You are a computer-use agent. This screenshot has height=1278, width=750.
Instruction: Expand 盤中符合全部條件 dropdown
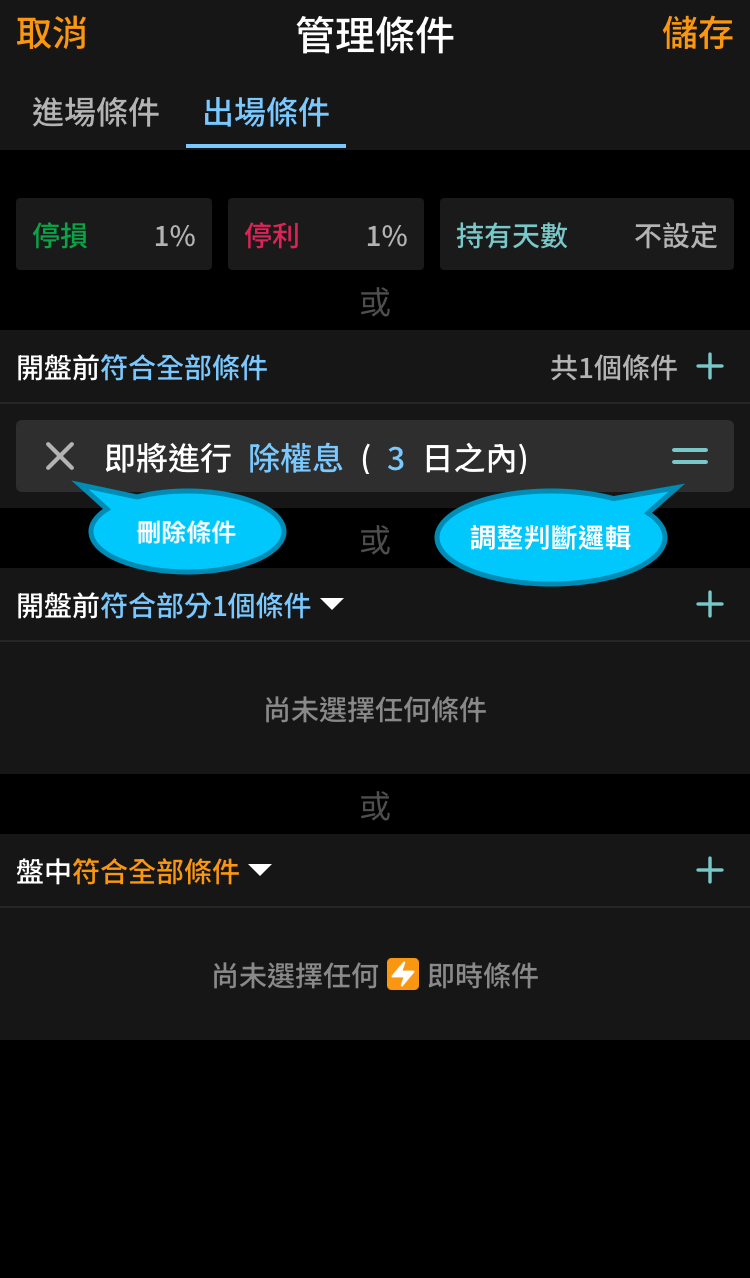point(260,870)
